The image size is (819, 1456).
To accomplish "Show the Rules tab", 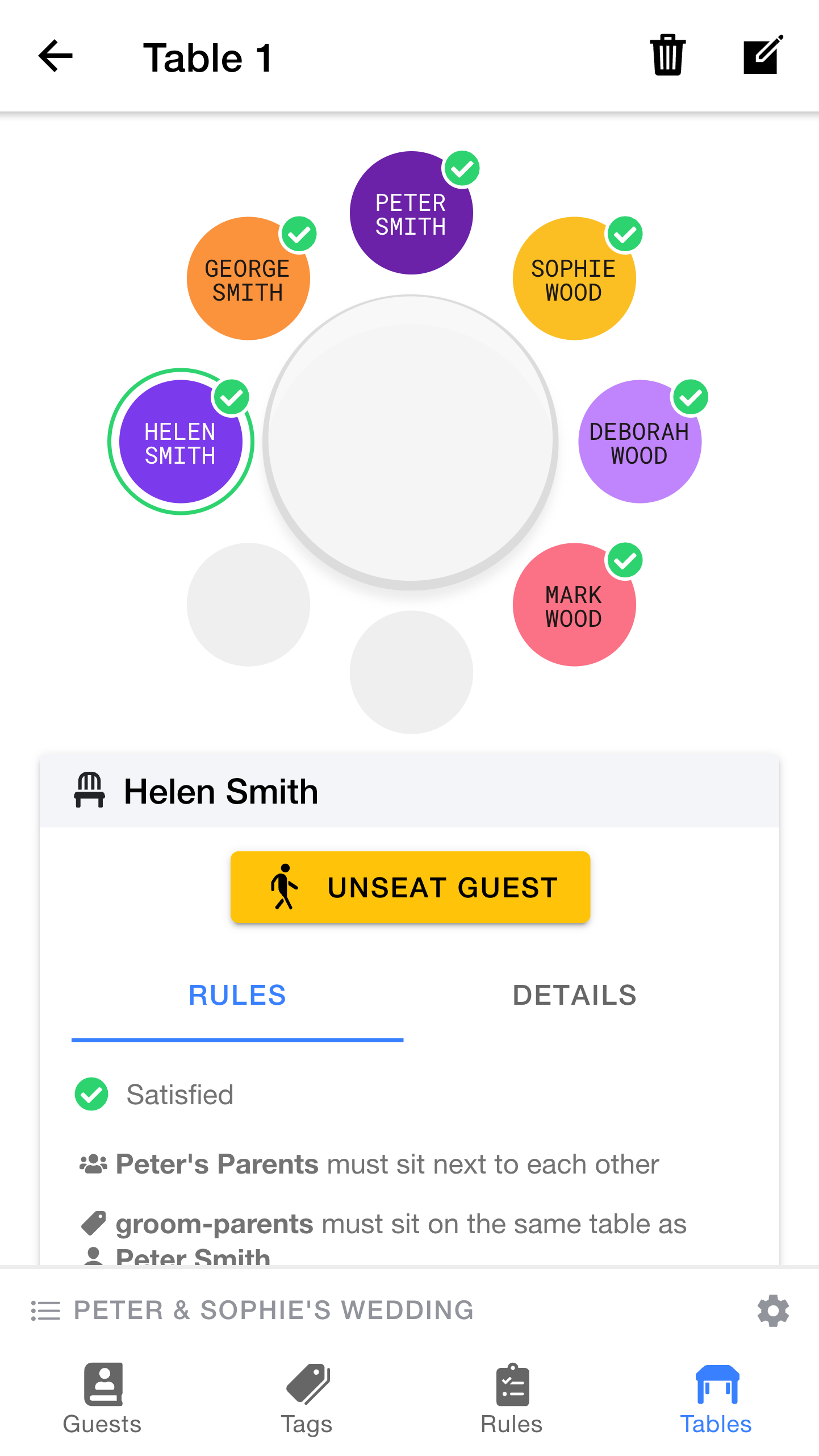I will 237,996.
